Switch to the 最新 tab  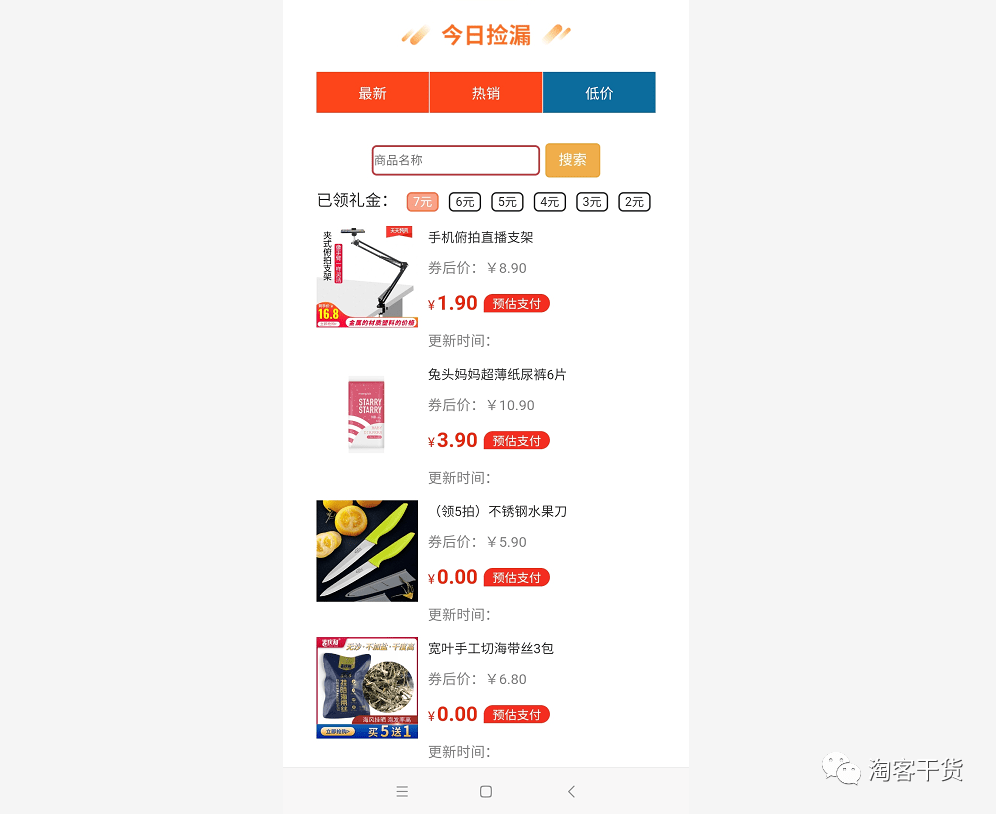coord(372,93)
